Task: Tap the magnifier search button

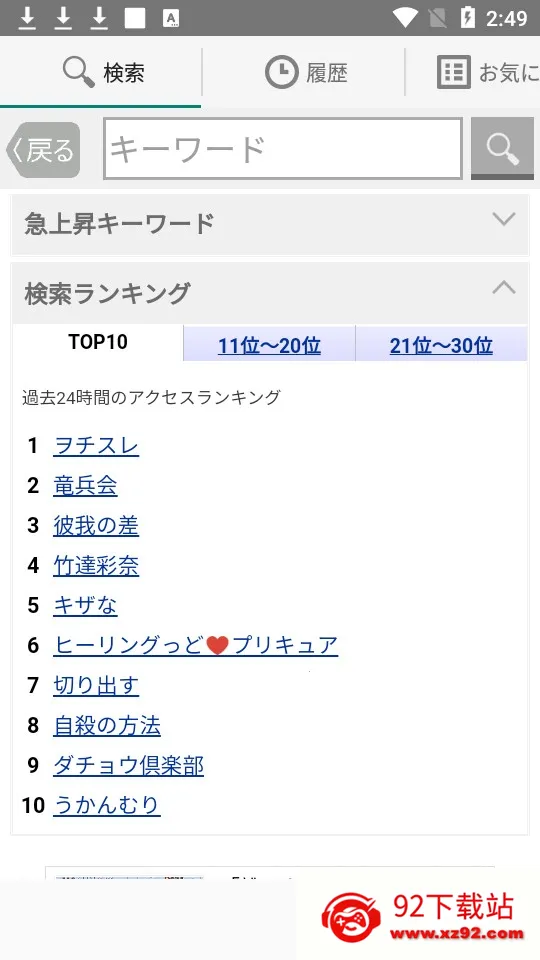Action: 502,148
